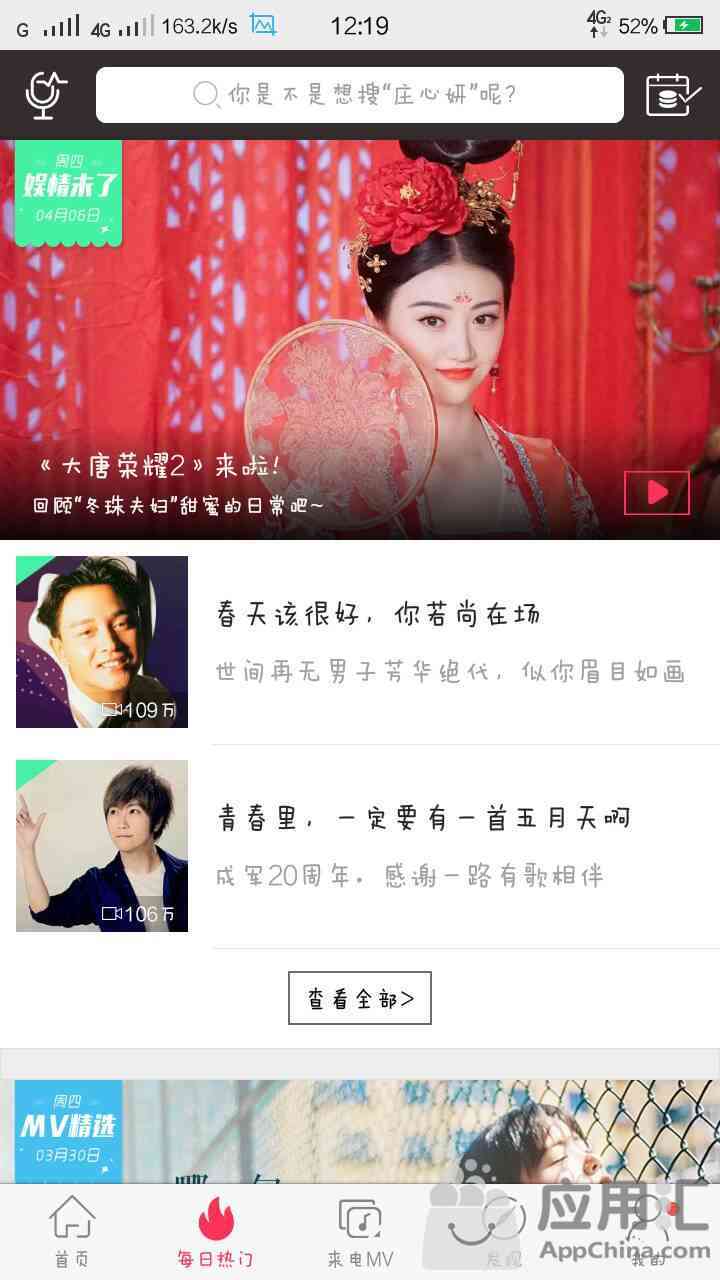The image size is (720, 1280).
Task: Open the article 青春里，一定要有一首五月天啊
Action: (x=424, y=819)
